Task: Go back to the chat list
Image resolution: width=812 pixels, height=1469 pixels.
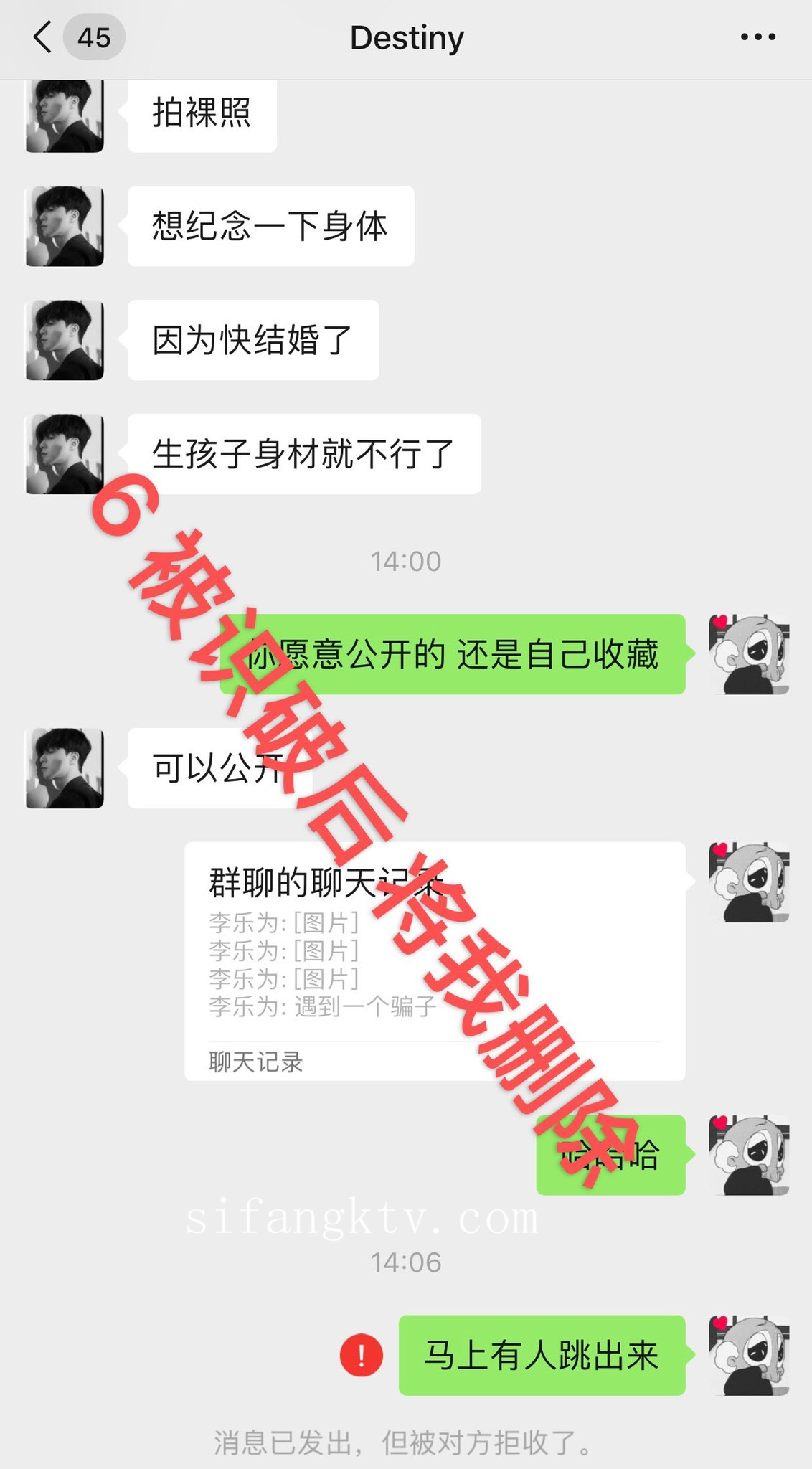Action: [x=44, y=37]
